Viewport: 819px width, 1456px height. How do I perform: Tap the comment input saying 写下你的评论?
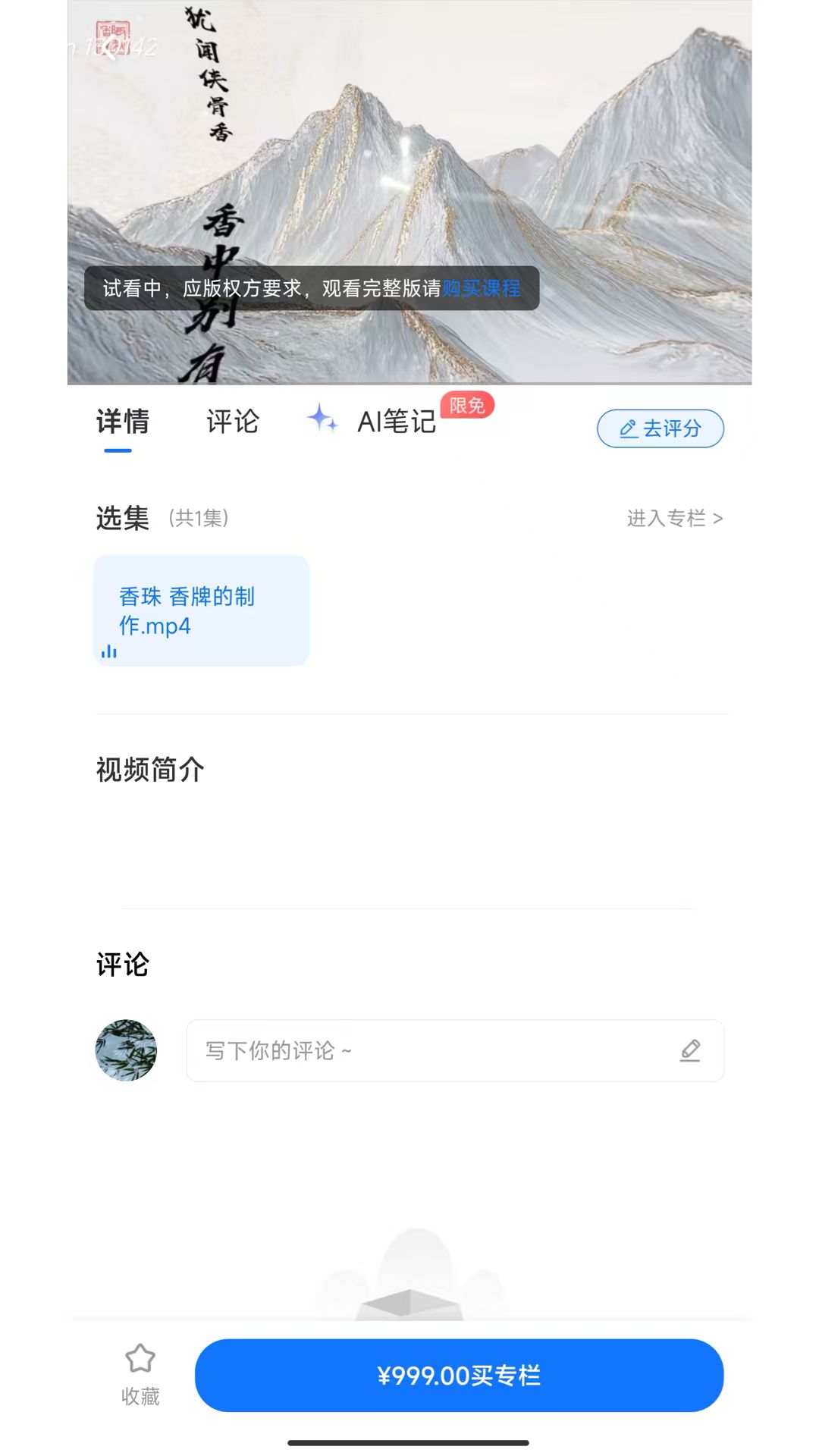coord(379,1051)
